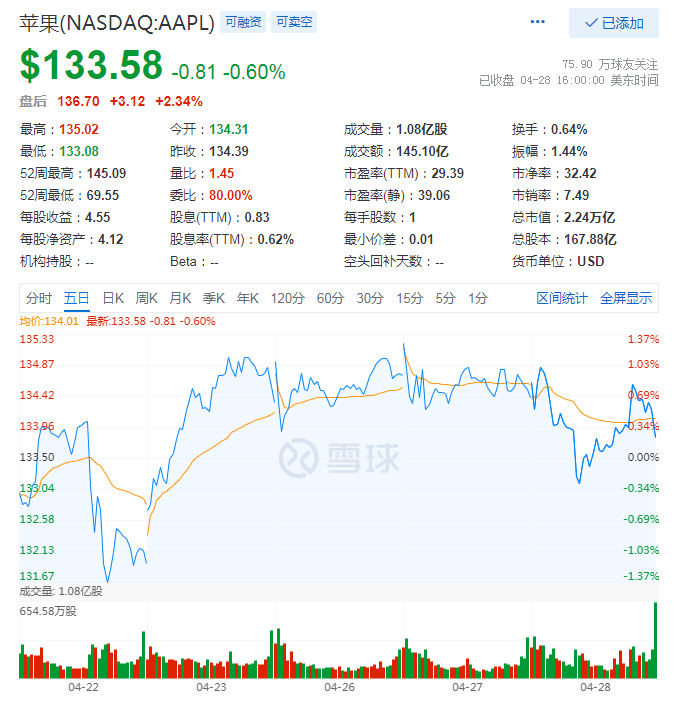Switch to the 分时 chart tab

(x=39, y=298)
